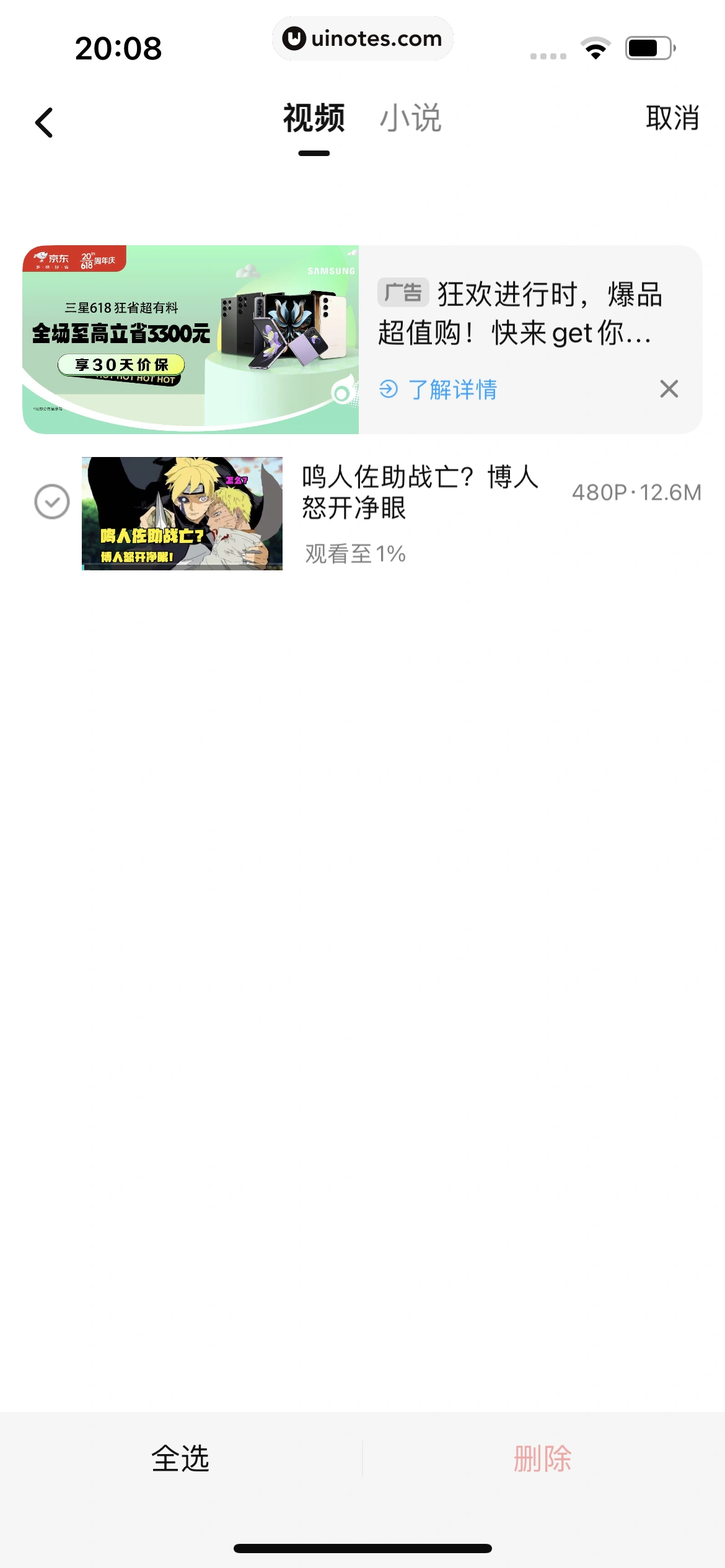
Task: Open the 了解详情 ad link
Action: 438,390
